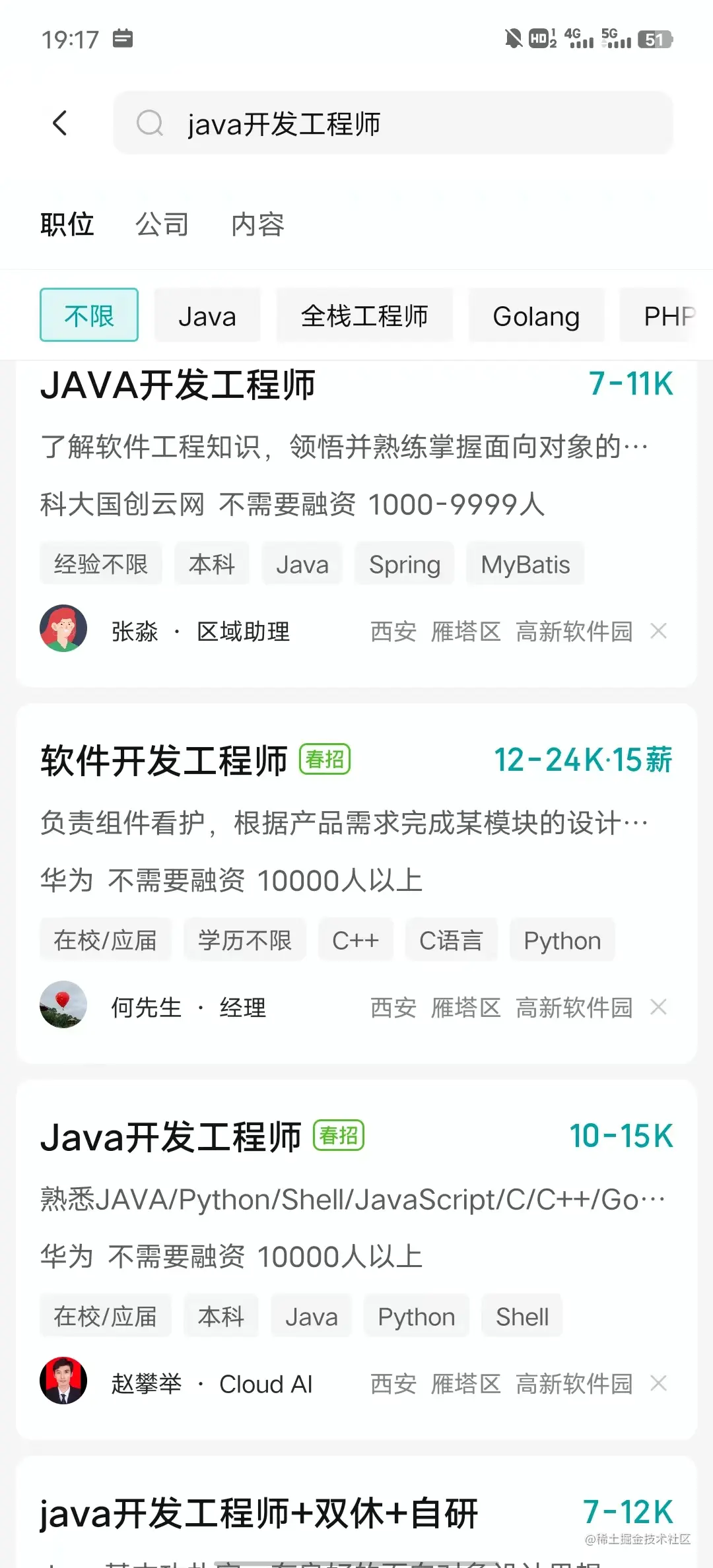713x1568 pixels.
Task: Click the search magnifier icon
Action: point(151,123)
